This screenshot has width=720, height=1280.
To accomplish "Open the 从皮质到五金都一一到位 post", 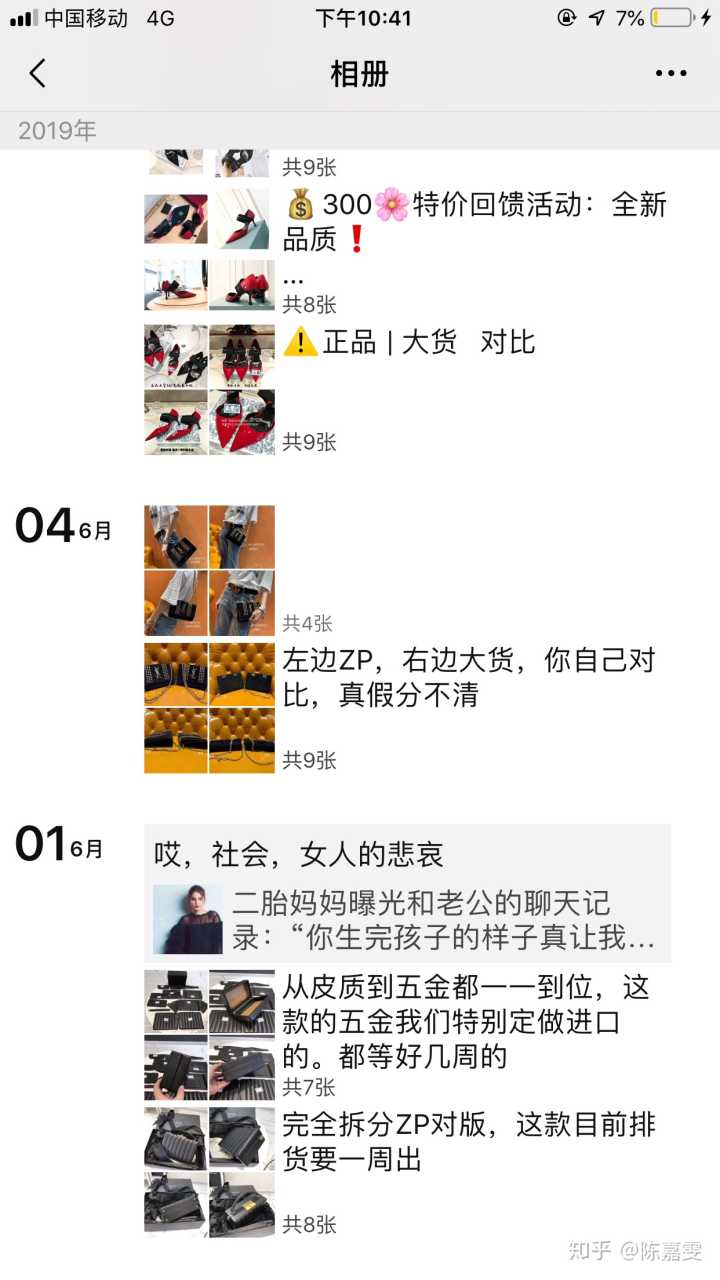I will (x=466, y=1020).
